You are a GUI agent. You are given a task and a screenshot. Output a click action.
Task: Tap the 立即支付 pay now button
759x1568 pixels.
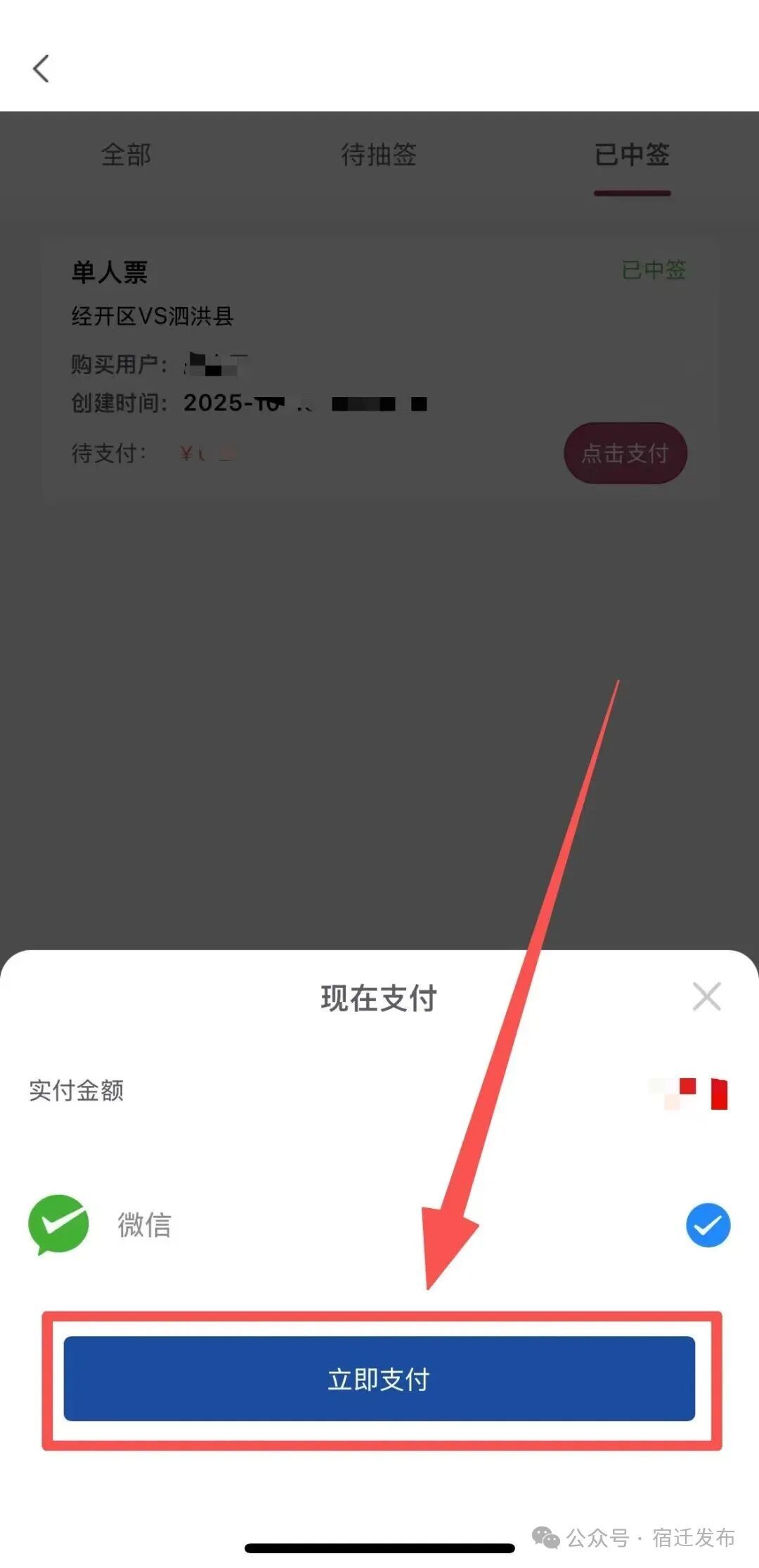tap(379, 1378)
